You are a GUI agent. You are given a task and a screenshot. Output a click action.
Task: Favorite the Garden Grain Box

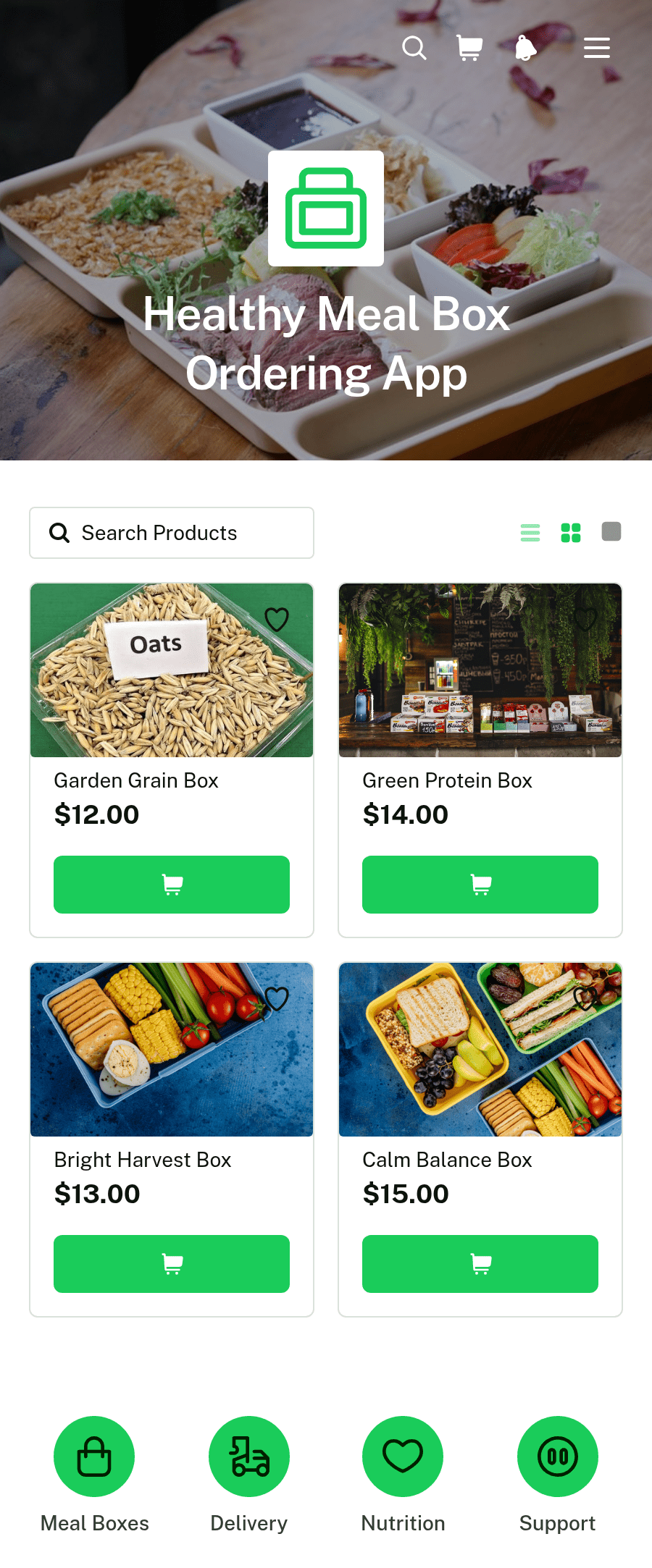[277, 620]
